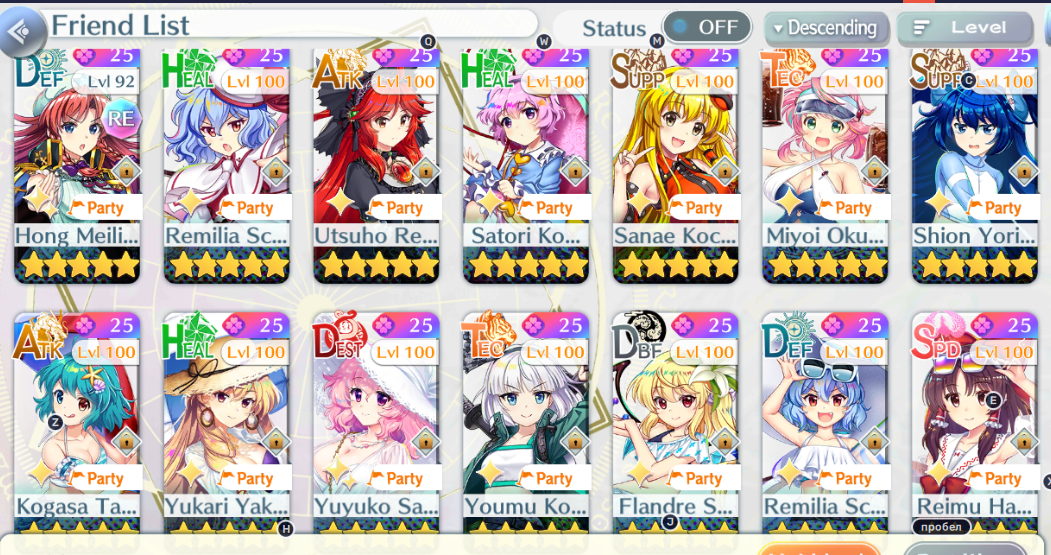Change the Descending sort order

pos(826,28)
